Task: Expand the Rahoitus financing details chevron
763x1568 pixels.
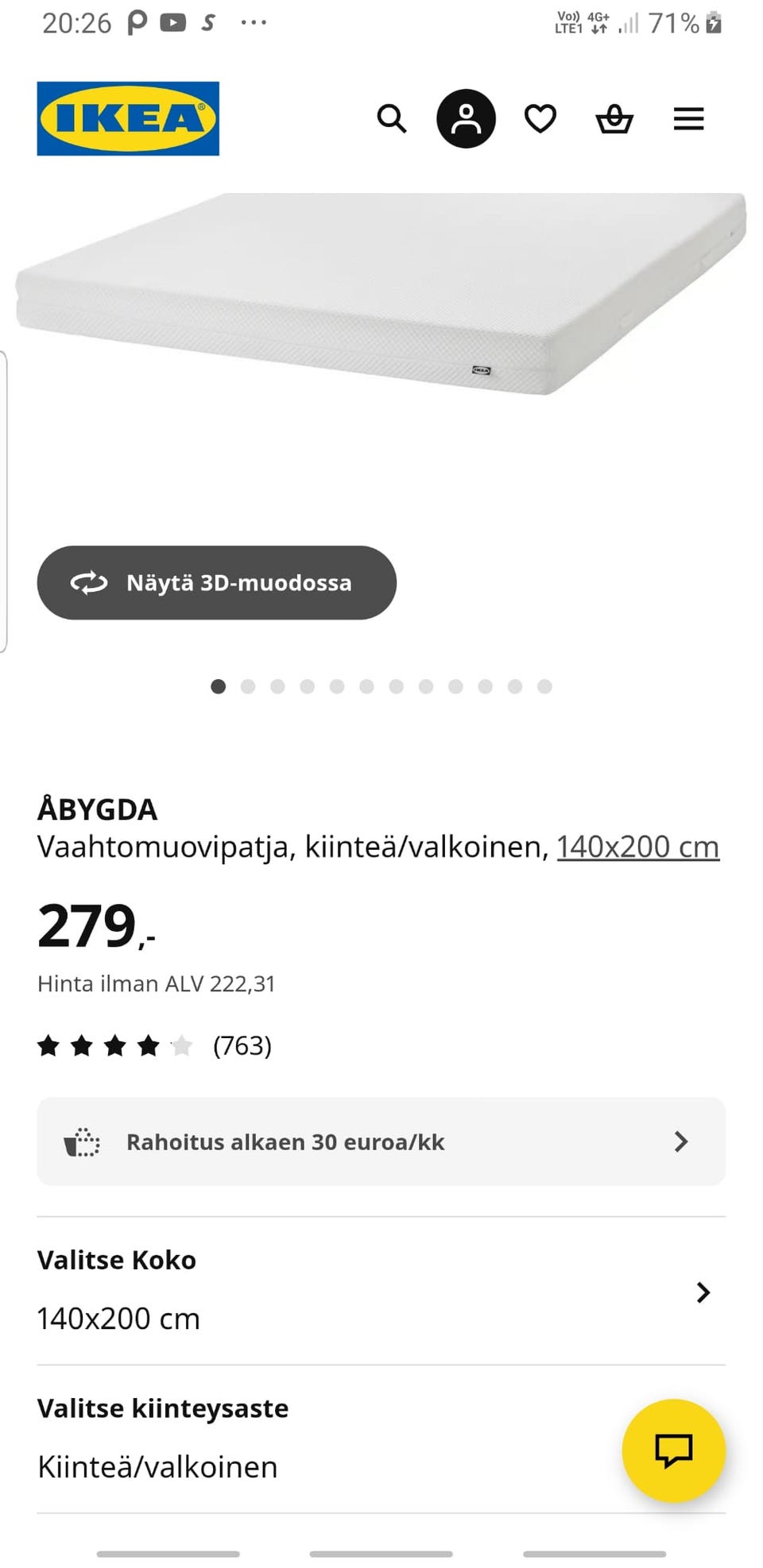Action: pyautogui.click(x=681, y=1141)
